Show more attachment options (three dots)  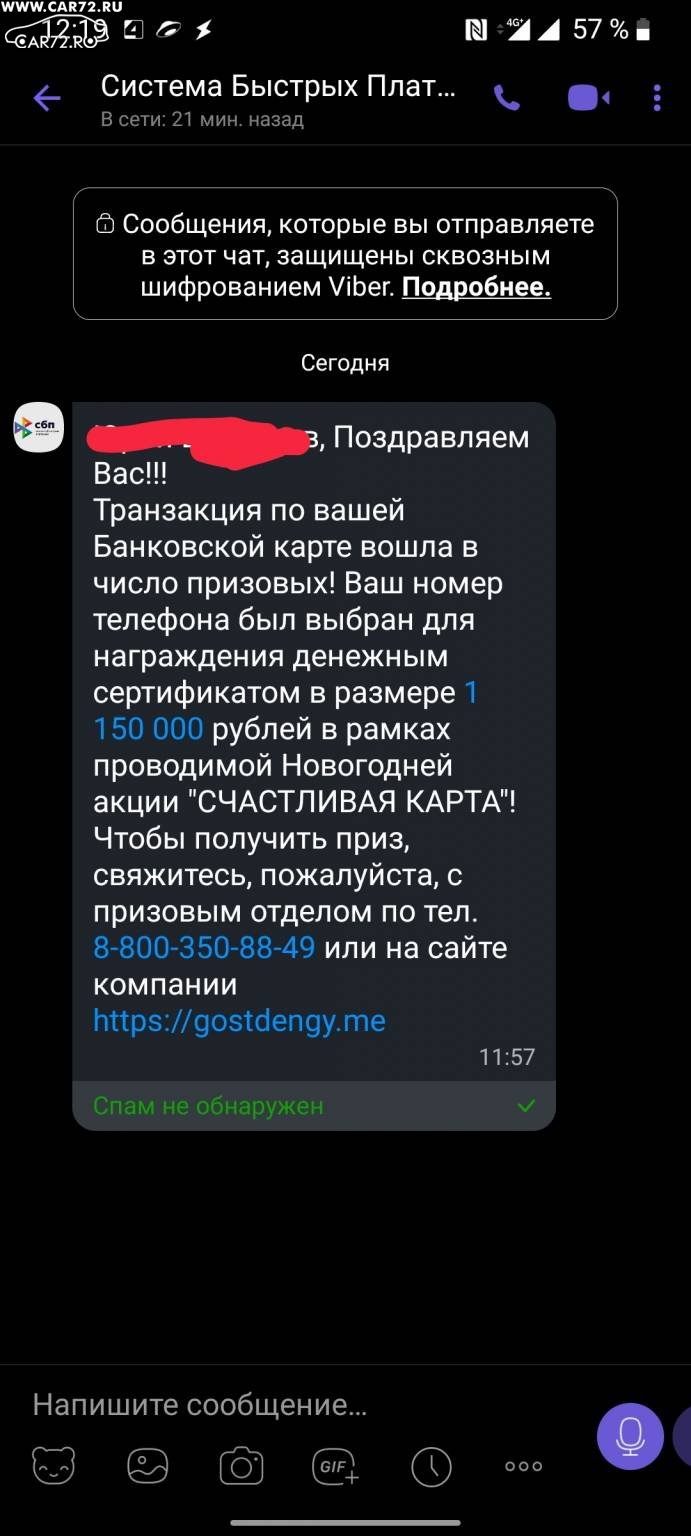[x=523, y=1466]
